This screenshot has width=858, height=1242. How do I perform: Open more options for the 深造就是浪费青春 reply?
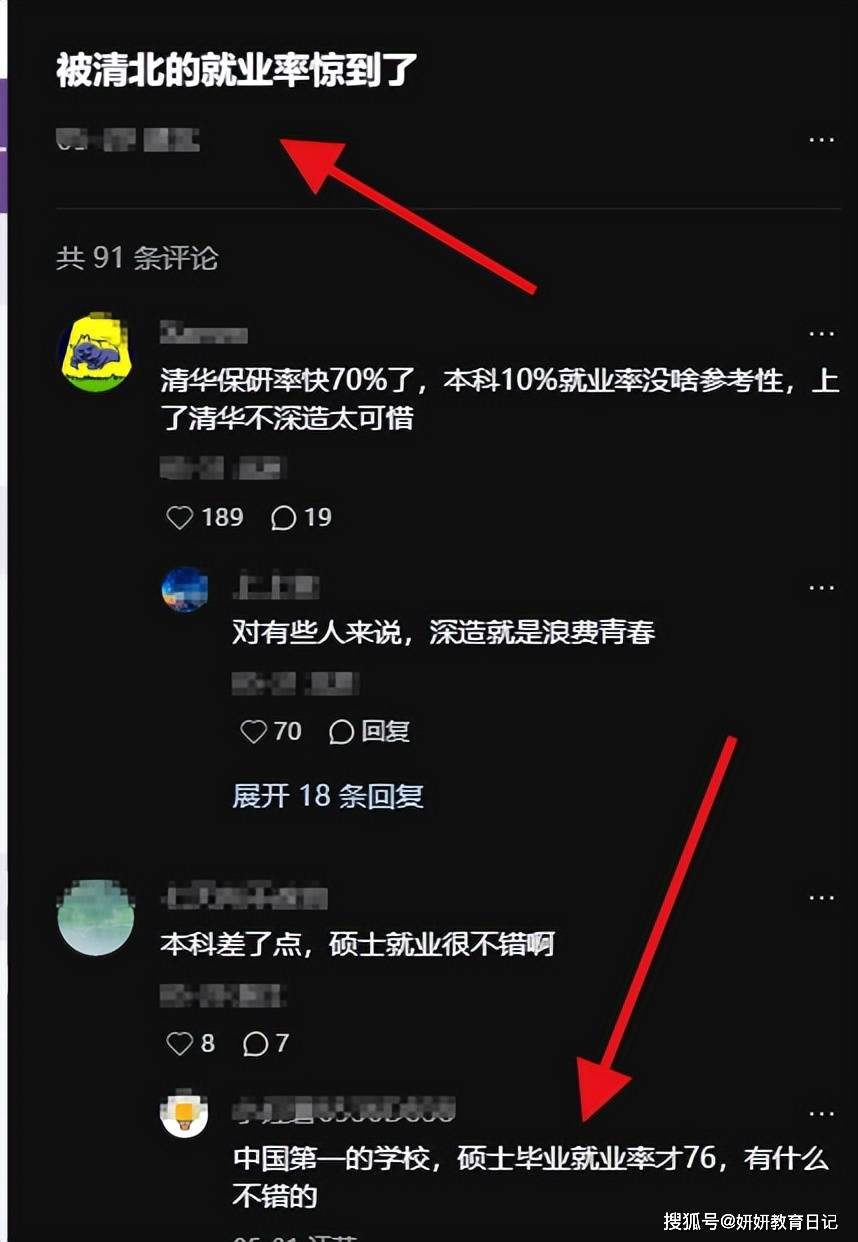821,587
